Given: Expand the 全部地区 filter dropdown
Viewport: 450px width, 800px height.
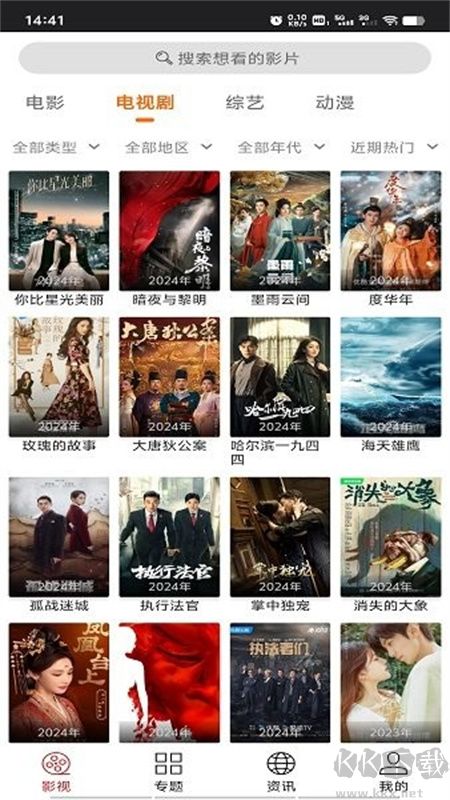Looking at the screenshot, I should pyautogui.click(x=169, y=147).
